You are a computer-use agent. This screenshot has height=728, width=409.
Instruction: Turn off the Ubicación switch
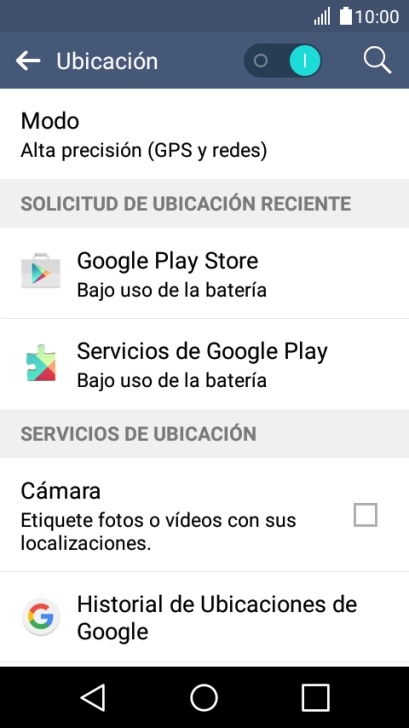tap(283, 61)
